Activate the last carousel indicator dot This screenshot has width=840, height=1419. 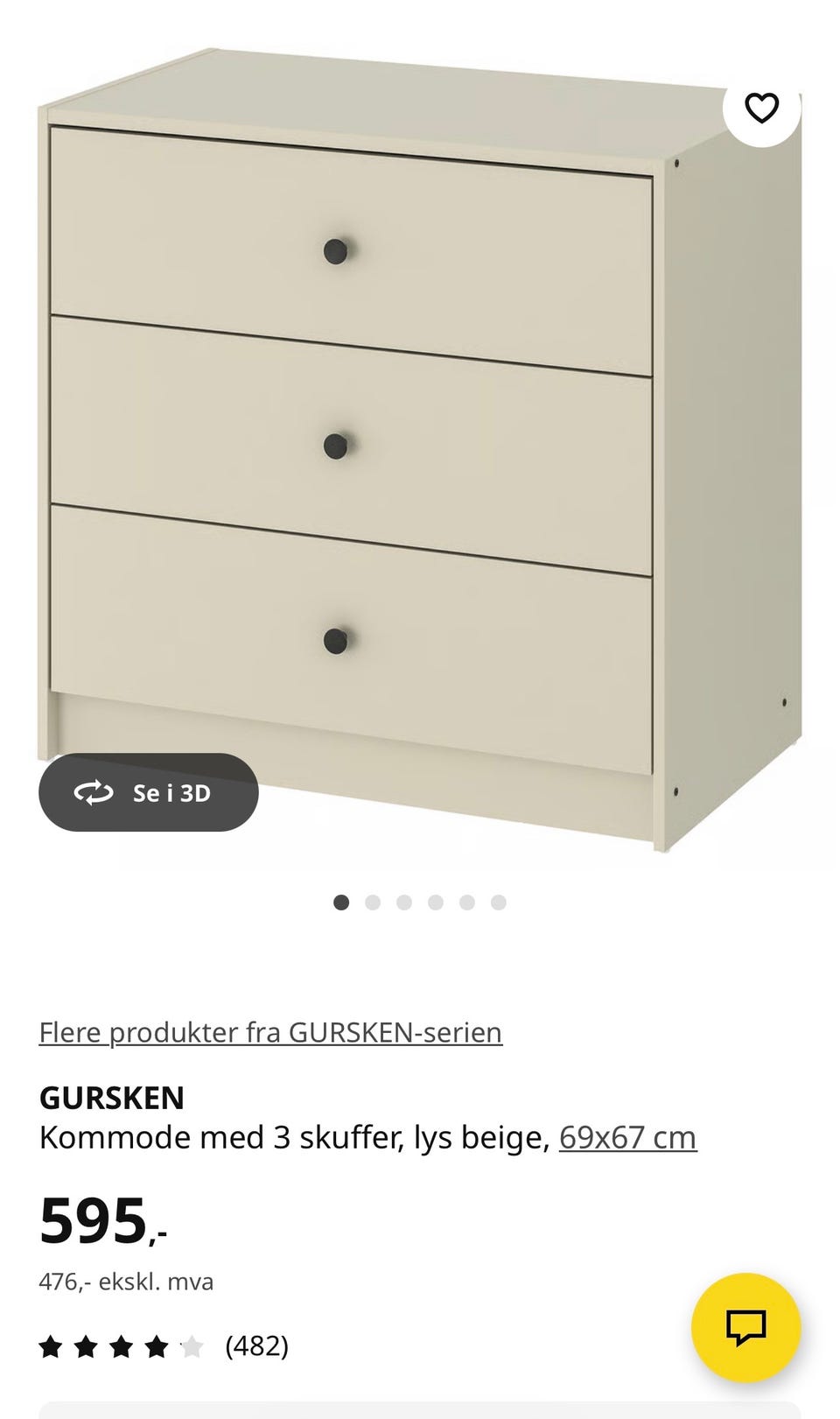pyautogui.click(x=498, y=901)
